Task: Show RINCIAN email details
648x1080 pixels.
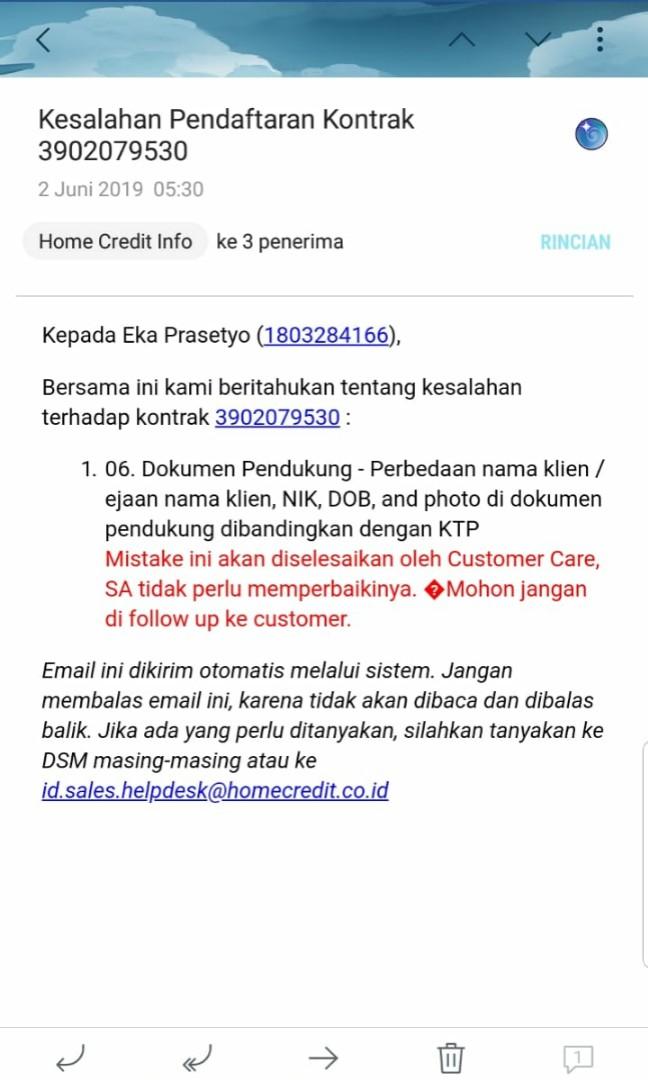Action: (x=575, y=242)
